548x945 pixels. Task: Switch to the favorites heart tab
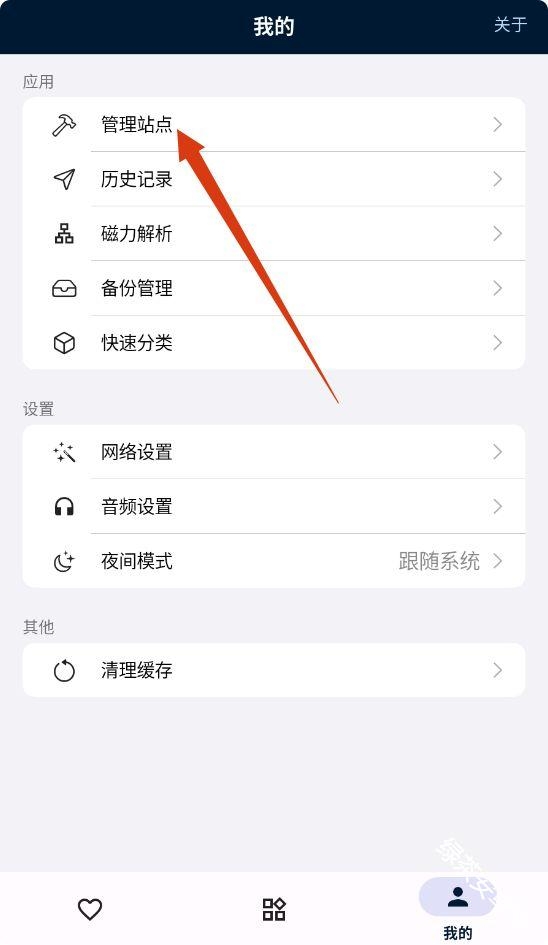[x=90, y=909]
